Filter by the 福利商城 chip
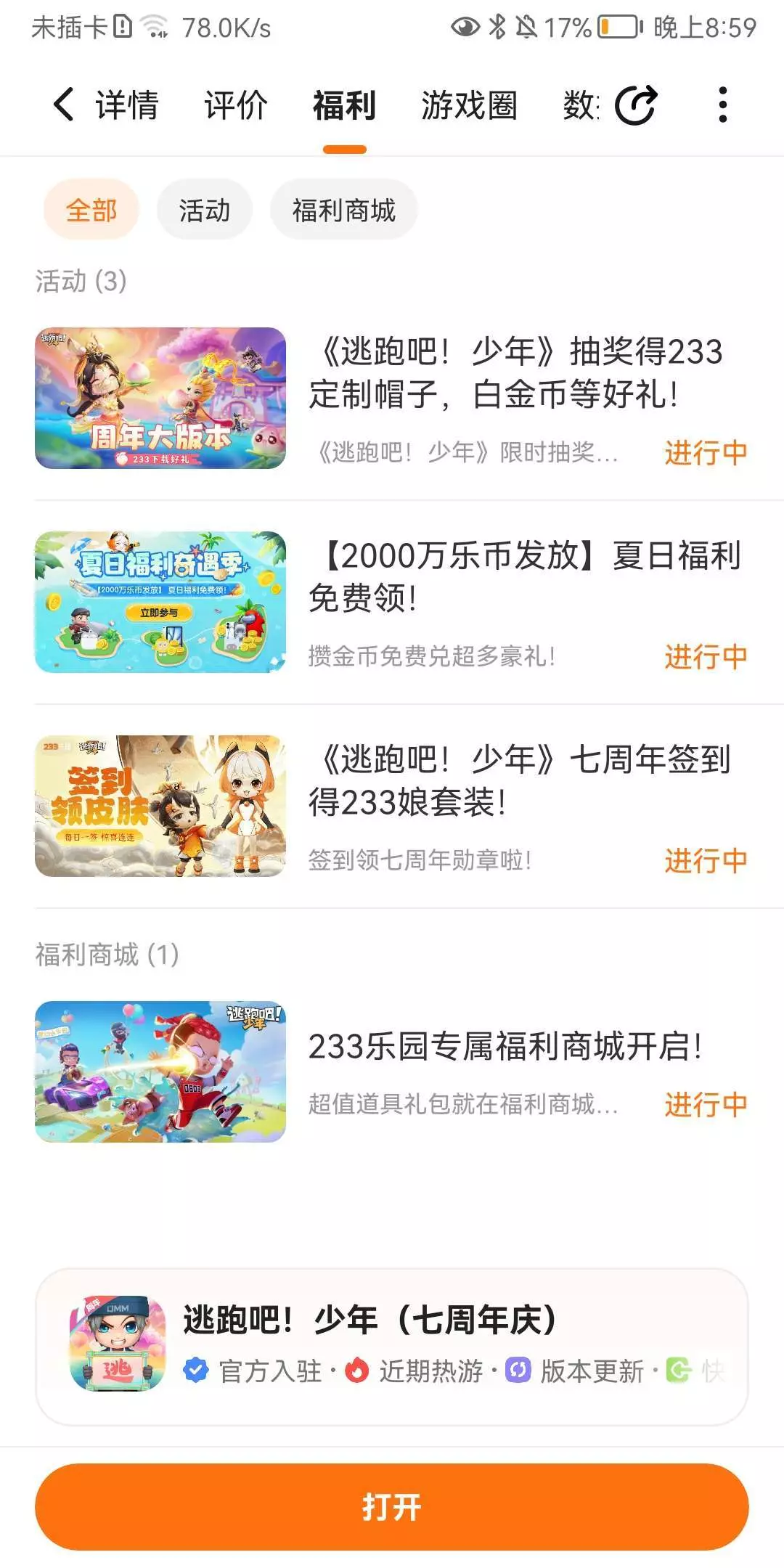784x1568 pixels. [344, 211]
